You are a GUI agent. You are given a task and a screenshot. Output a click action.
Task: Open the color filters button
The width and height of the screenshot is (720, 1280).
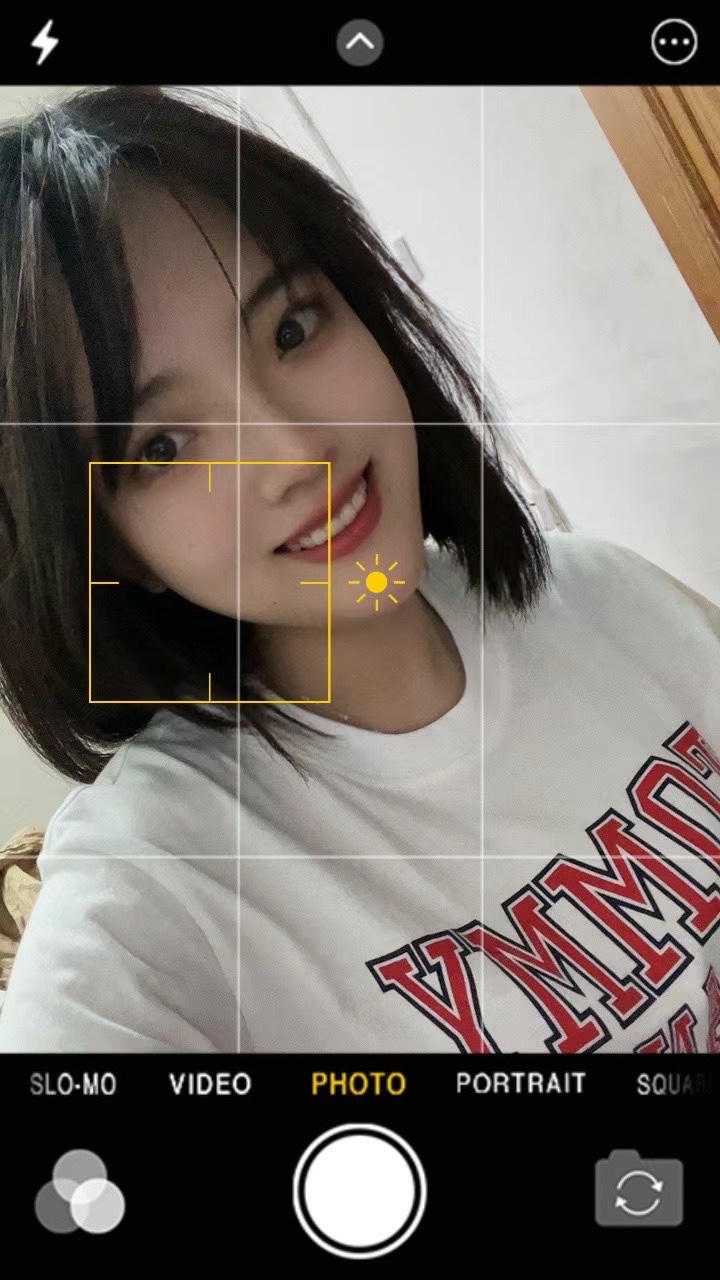coord(79,1192)
